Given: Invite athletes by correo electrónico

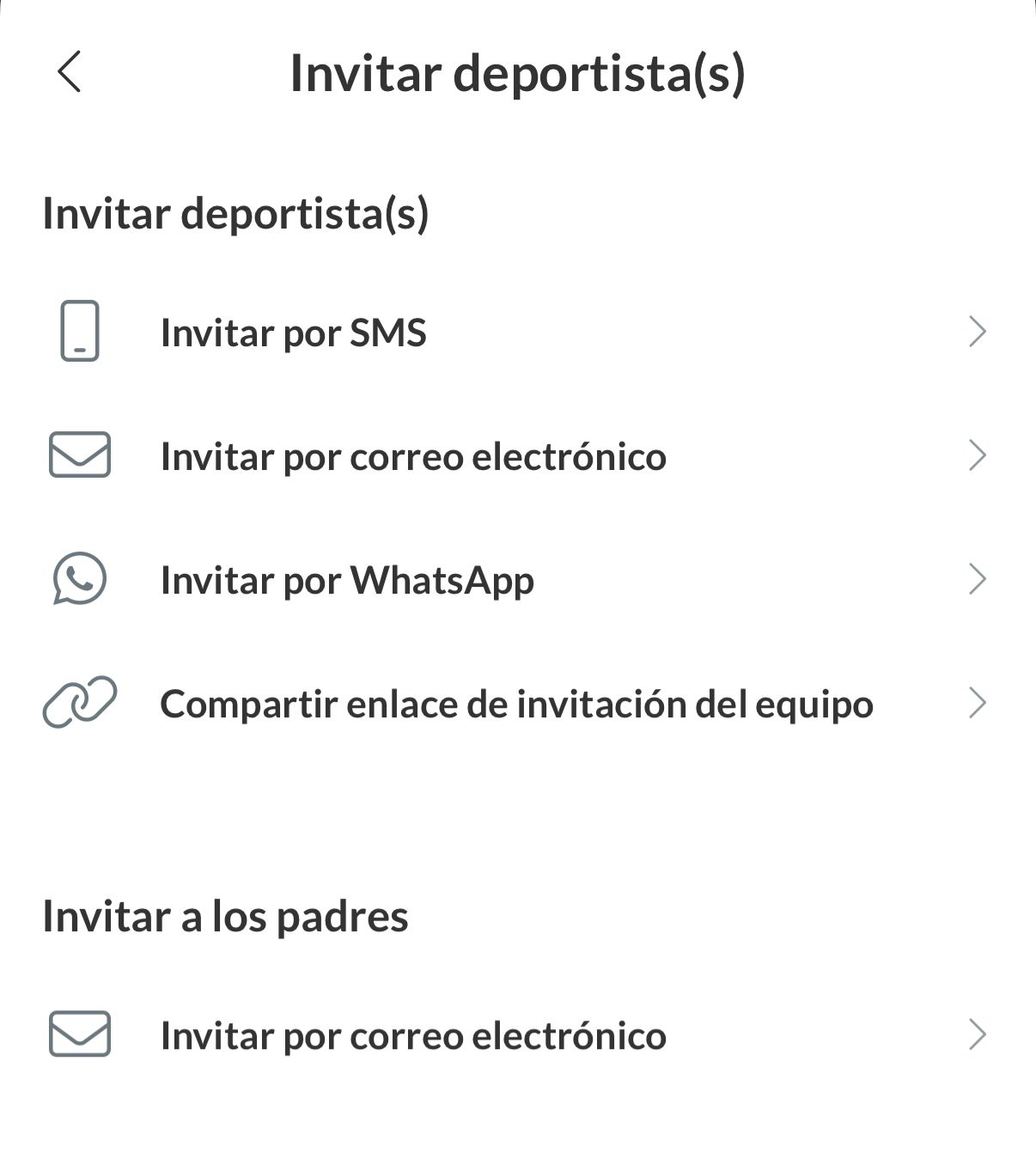Looking at the screenshot, I should [x=413, y=456].
